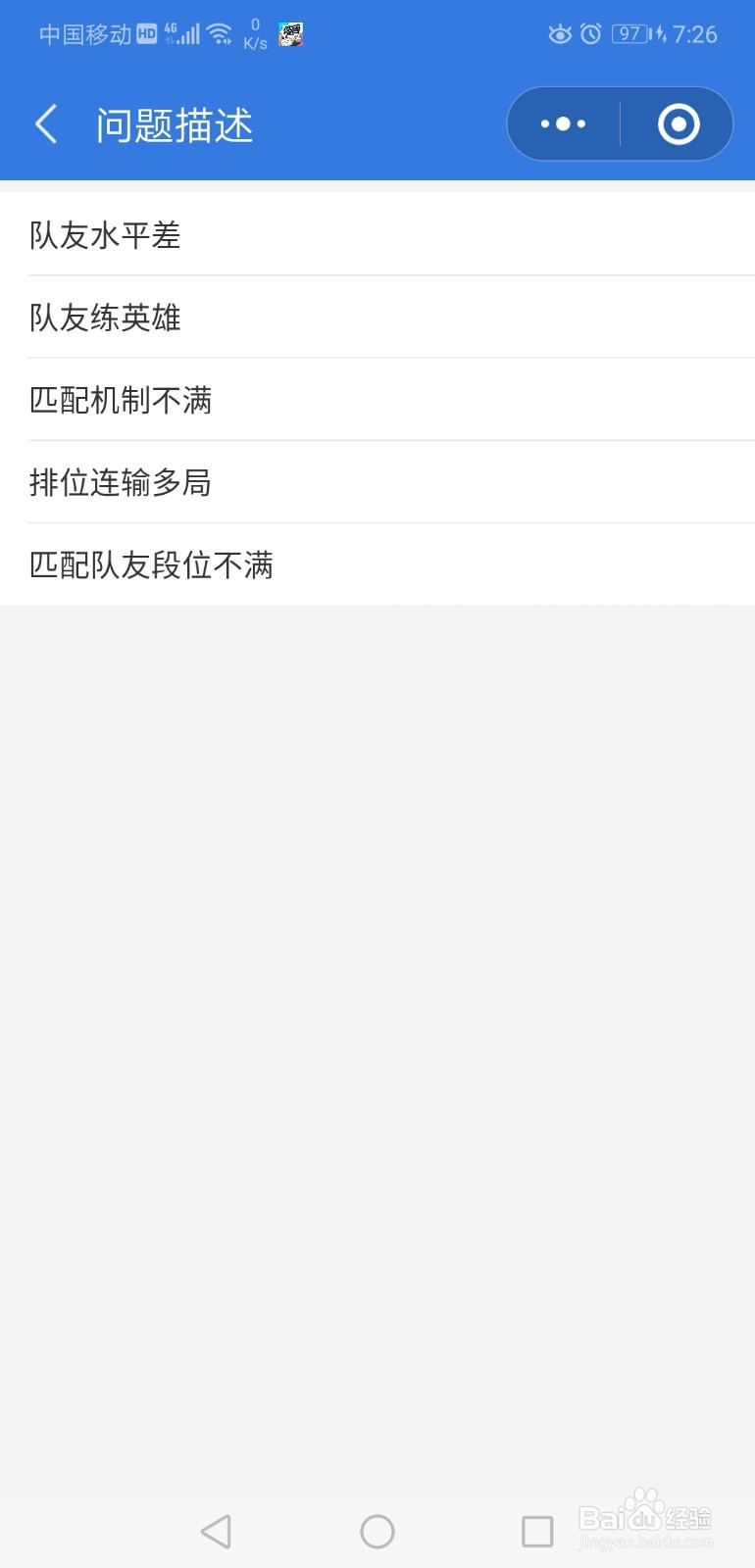Tap the home circle navigation button
Screen dimensions: 755x1568
point(377,1529)
